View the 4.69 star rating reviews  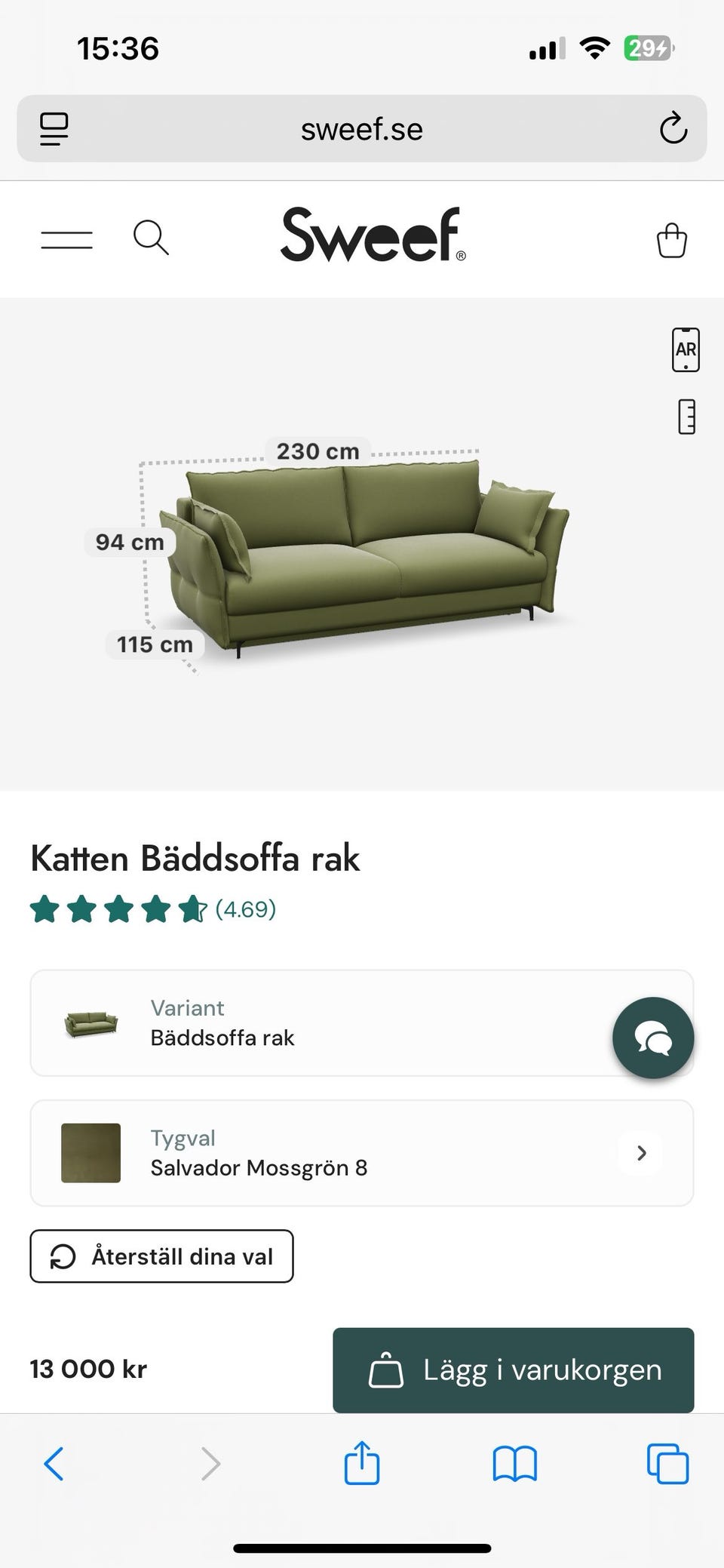pos(151,909)
